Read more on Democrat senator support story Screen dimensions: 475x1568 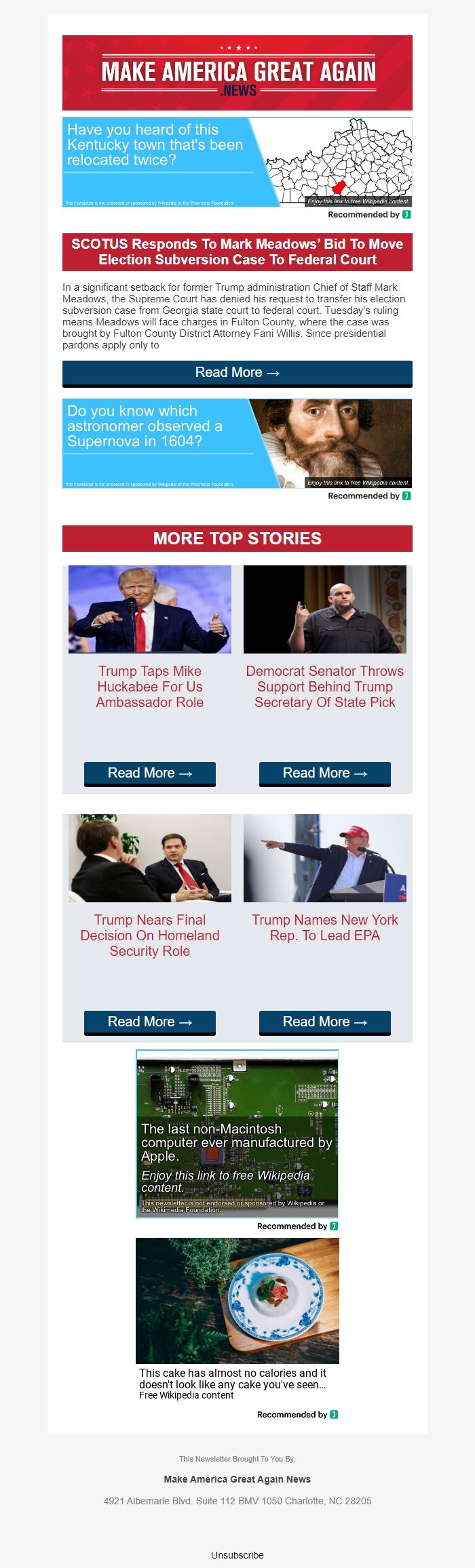coord(324,773)
